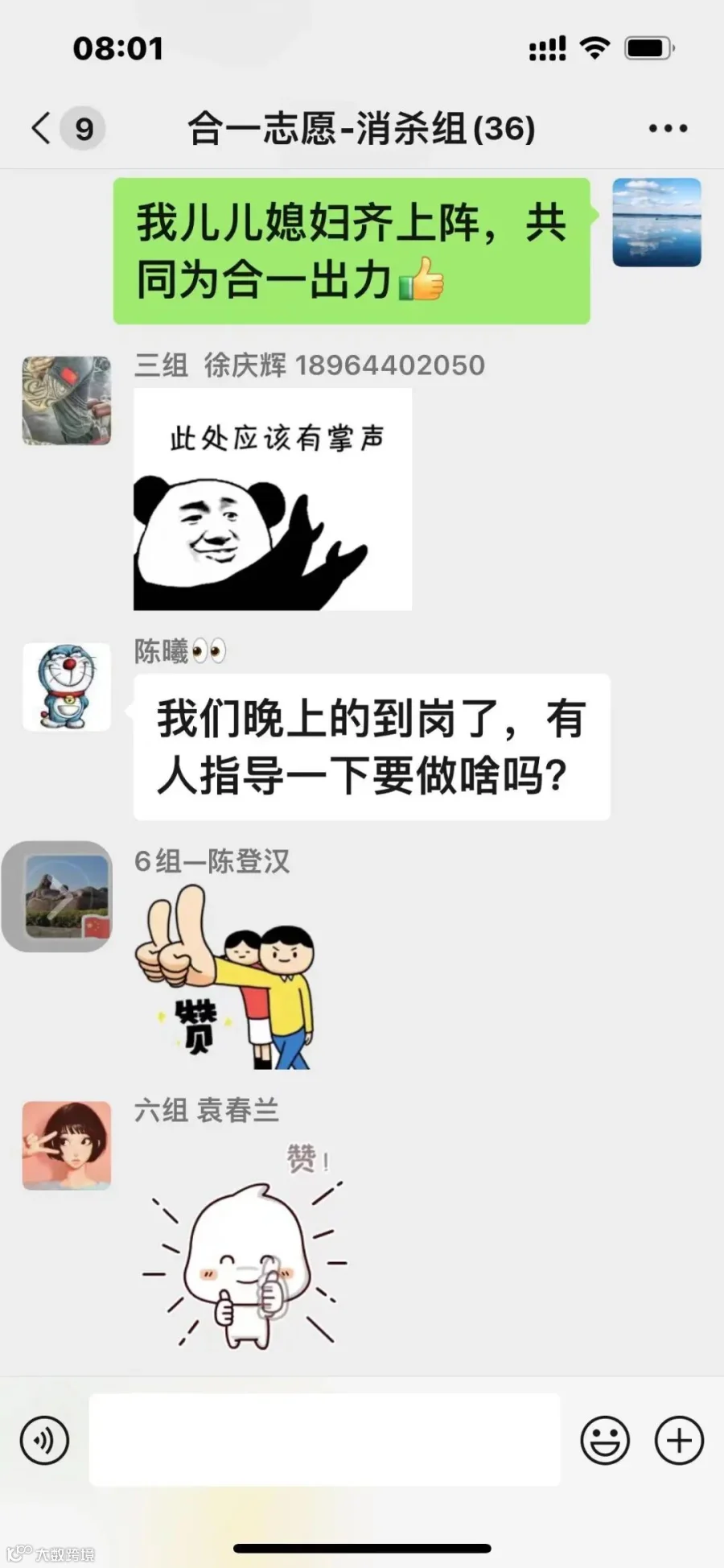
Task: View the panda 此处应该有掌声 sticker
Action: point(273,499)
